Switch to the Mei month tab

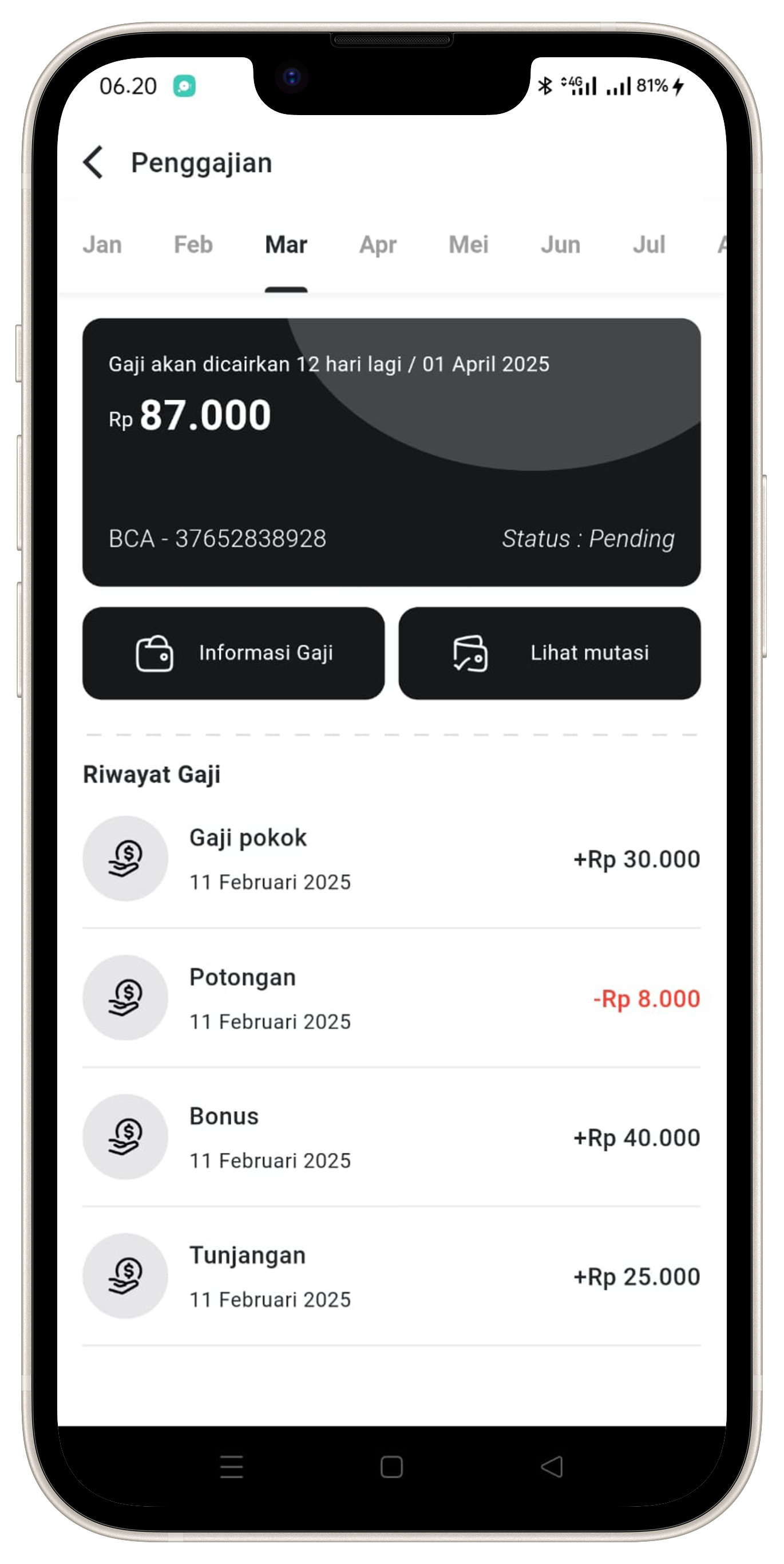(x=469, y=244)
